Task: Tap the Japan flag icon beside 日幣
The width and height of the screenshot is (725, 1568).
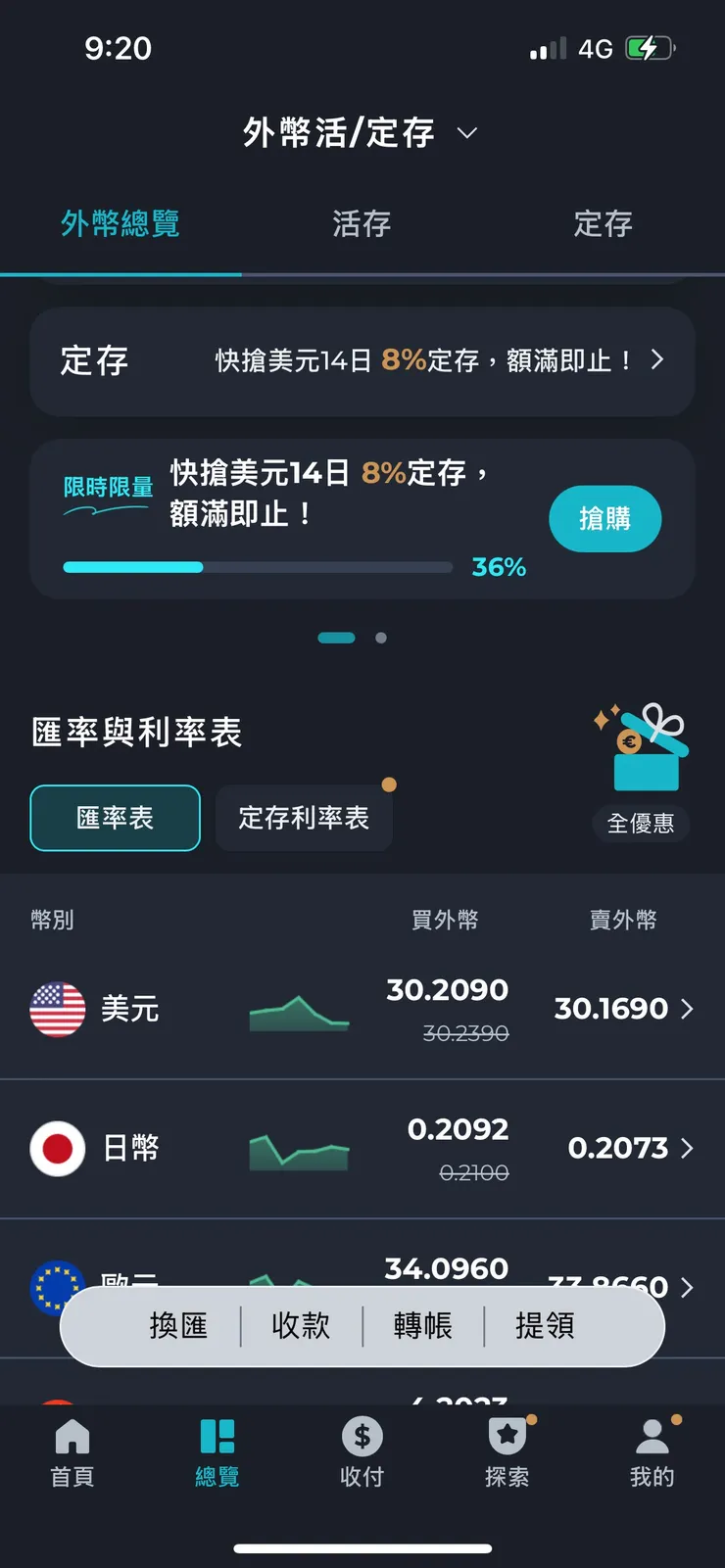Action: [57, 1147]
